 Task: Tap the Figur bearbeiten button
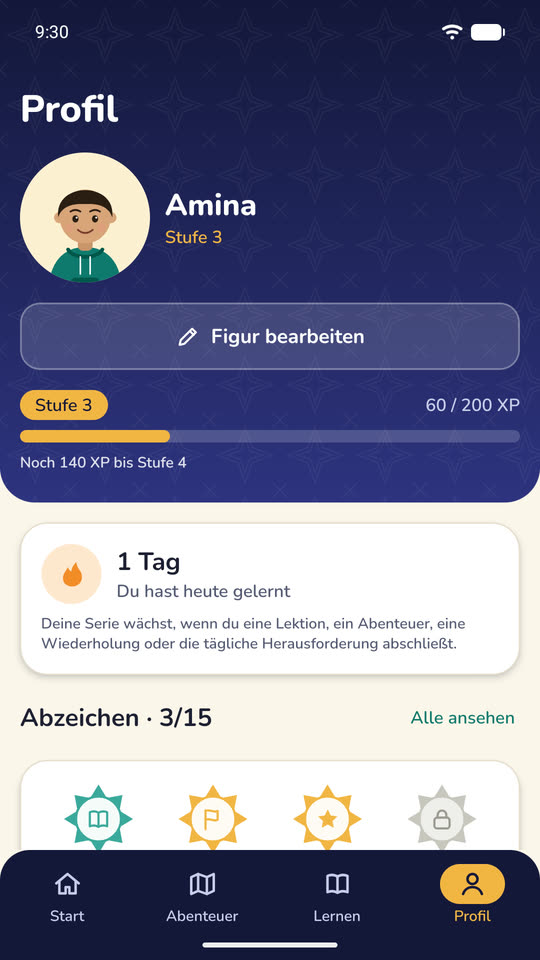[270, 336]
